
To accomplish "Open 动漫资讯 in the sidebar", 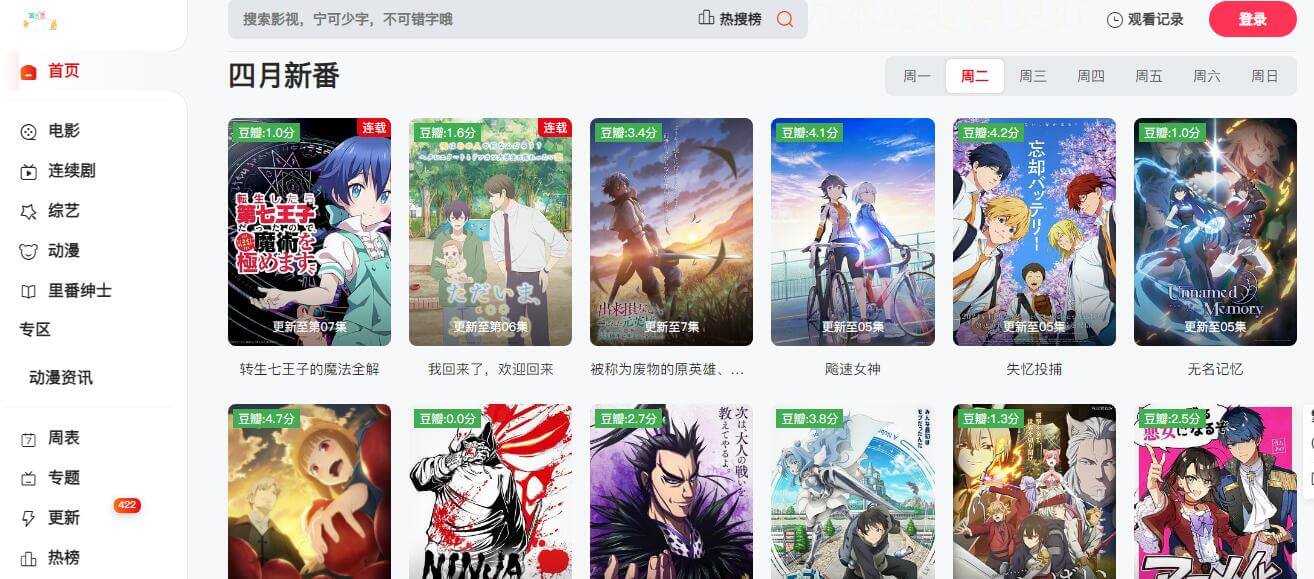I will tap(60, 378).
